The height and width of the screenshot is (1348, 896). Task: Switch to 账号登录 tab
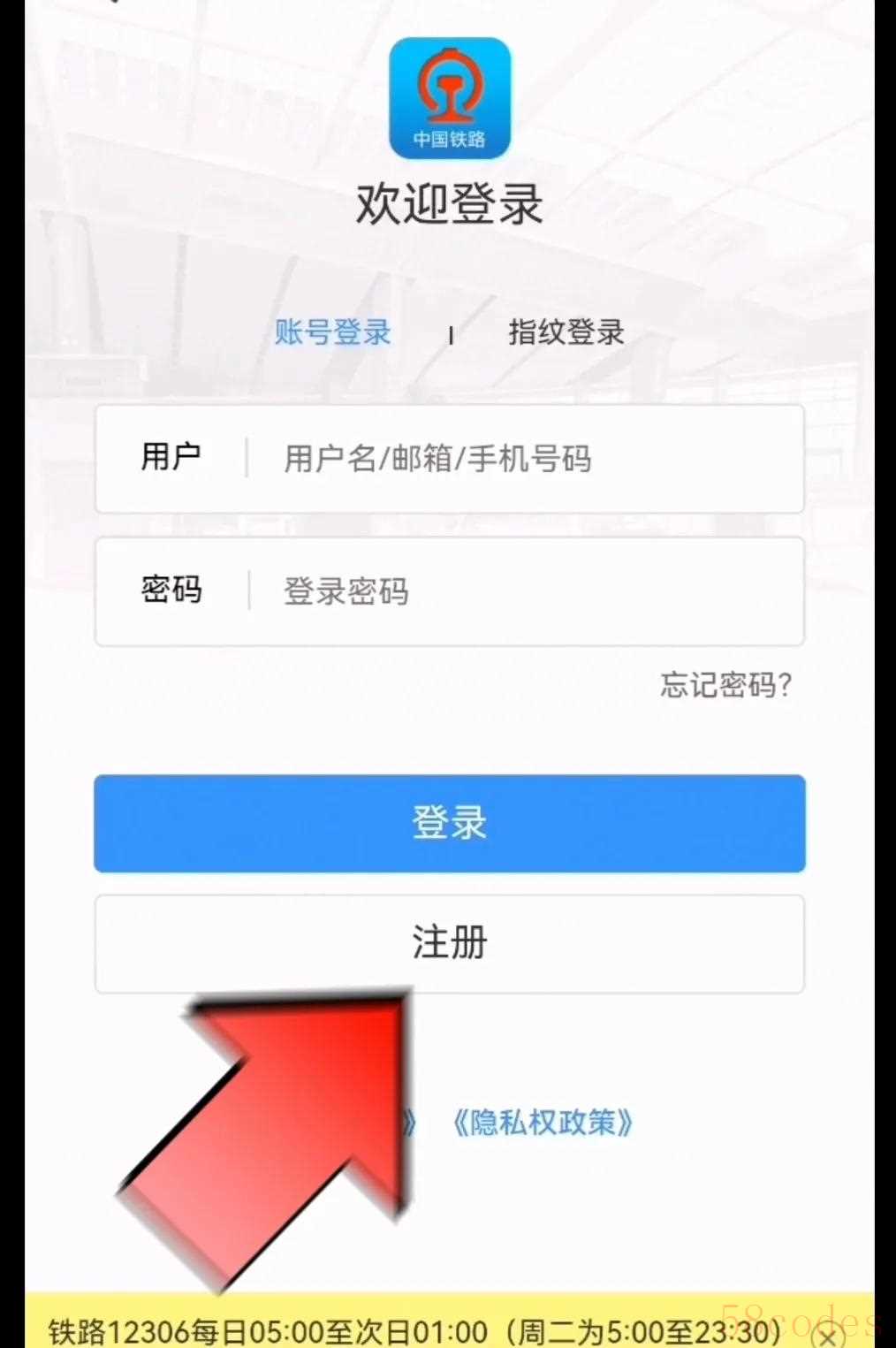pyautogui.click(x=332, y=332)
